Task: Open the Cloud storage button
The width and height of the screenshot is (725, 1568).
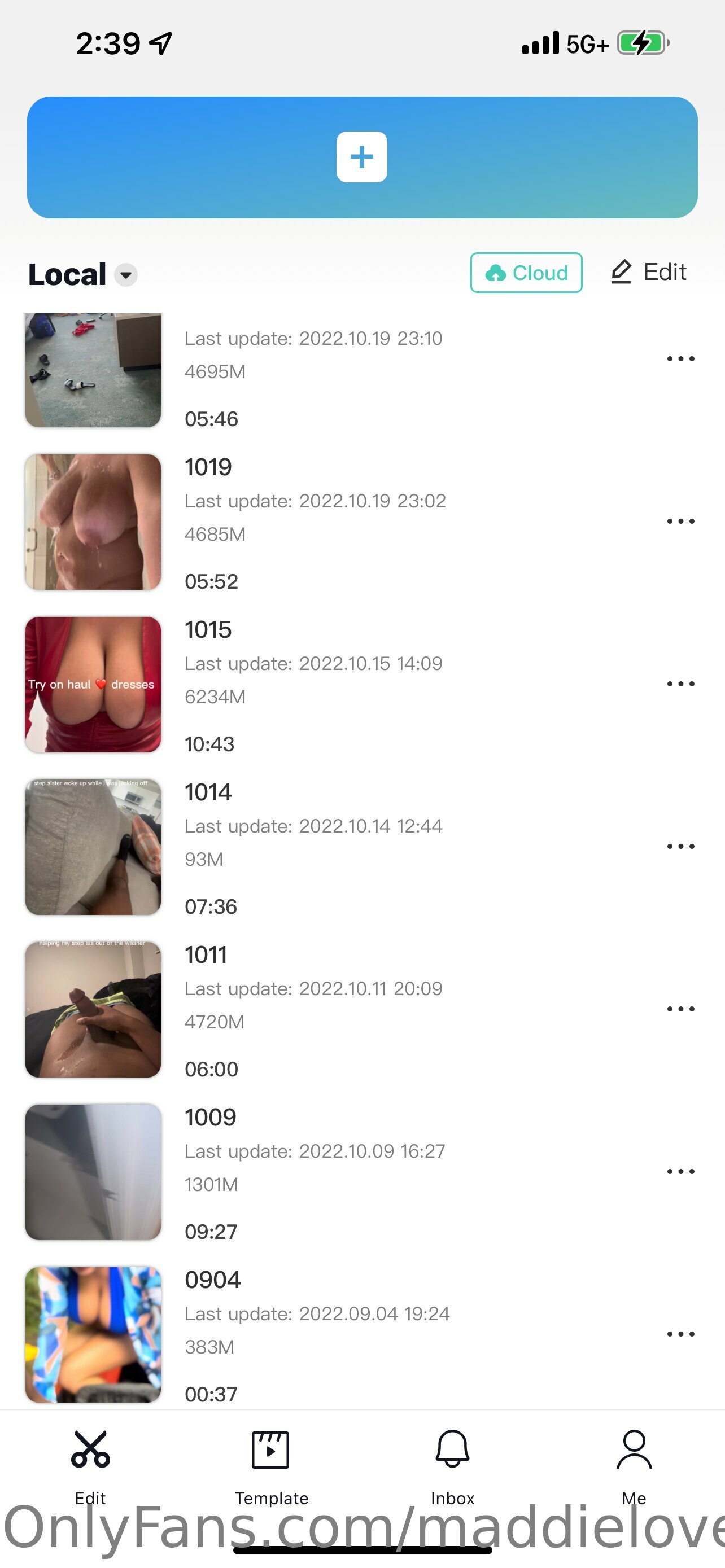Action: 526,273
